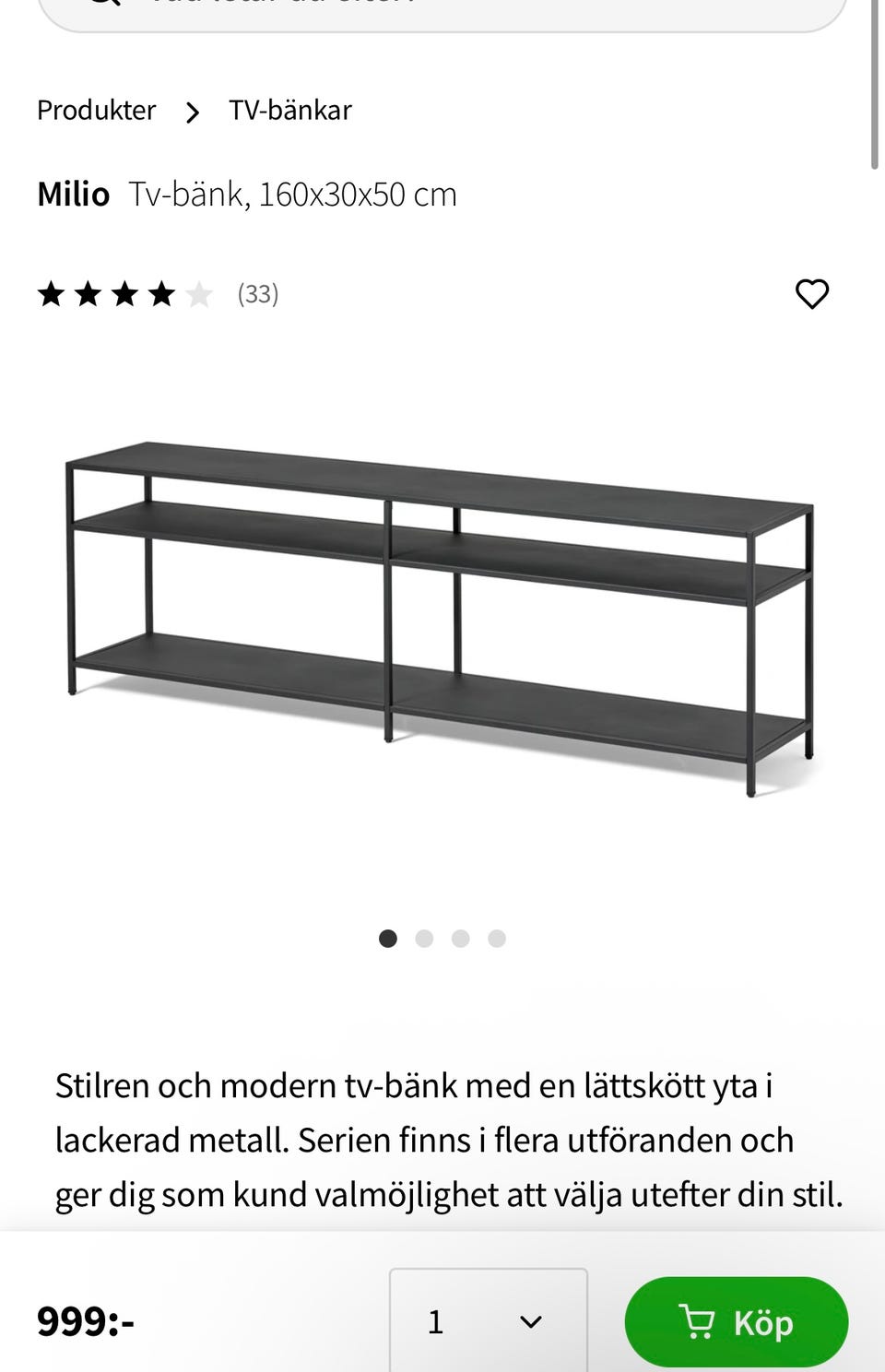Activate the last carousel indicator dot
Image resolution: width=885 pixels, height=1372 pixels.
click(x=496, y=938)
